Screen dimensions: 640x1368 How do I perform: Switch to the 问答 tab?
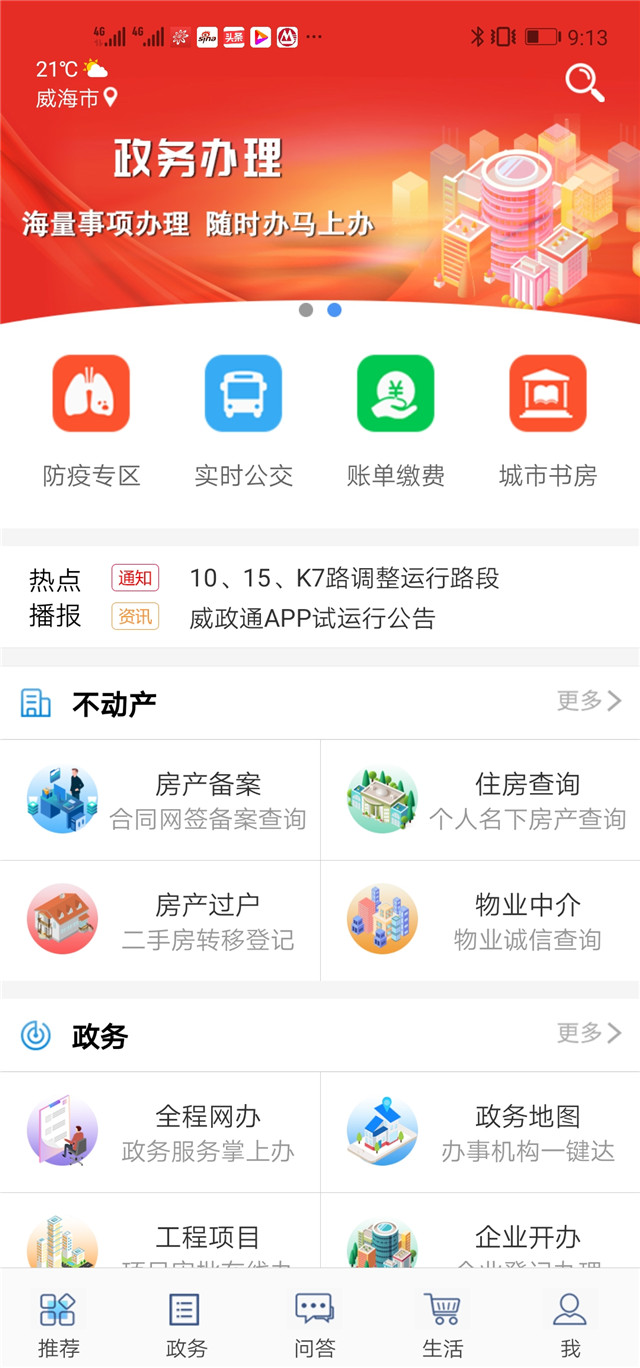click(315, 1322)
